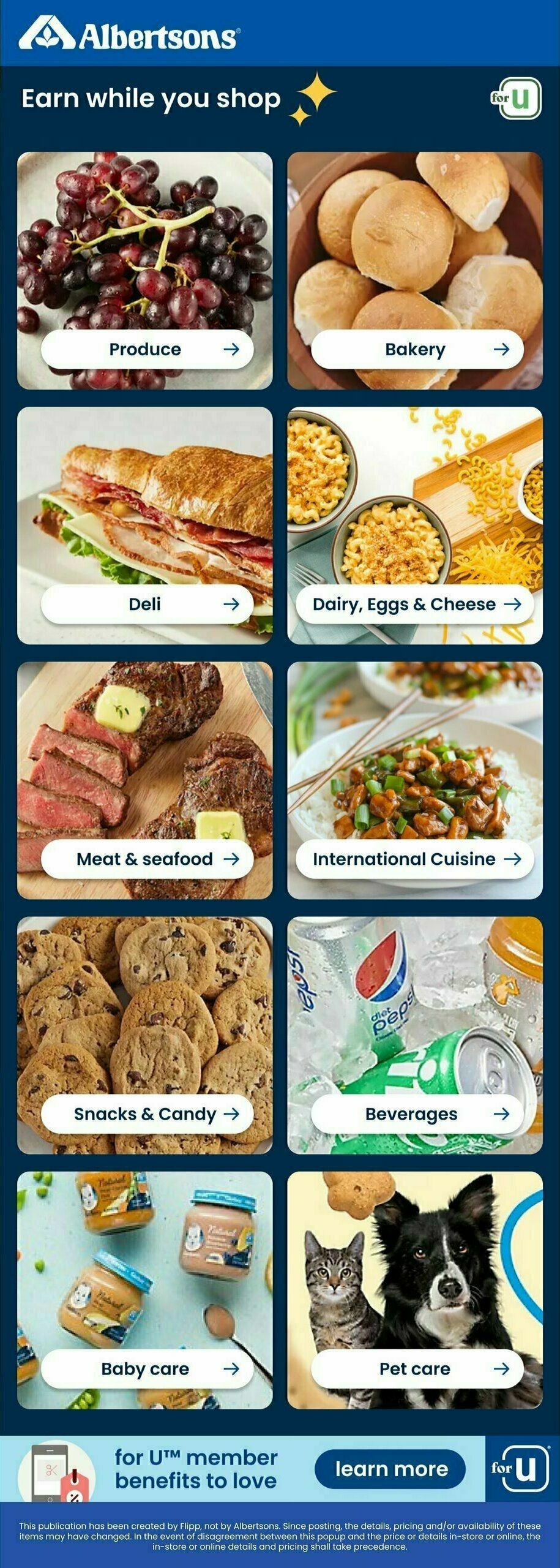This screenshot has width=560, height=1568.
Task: Open the Produce category
Action: point(145,349)
